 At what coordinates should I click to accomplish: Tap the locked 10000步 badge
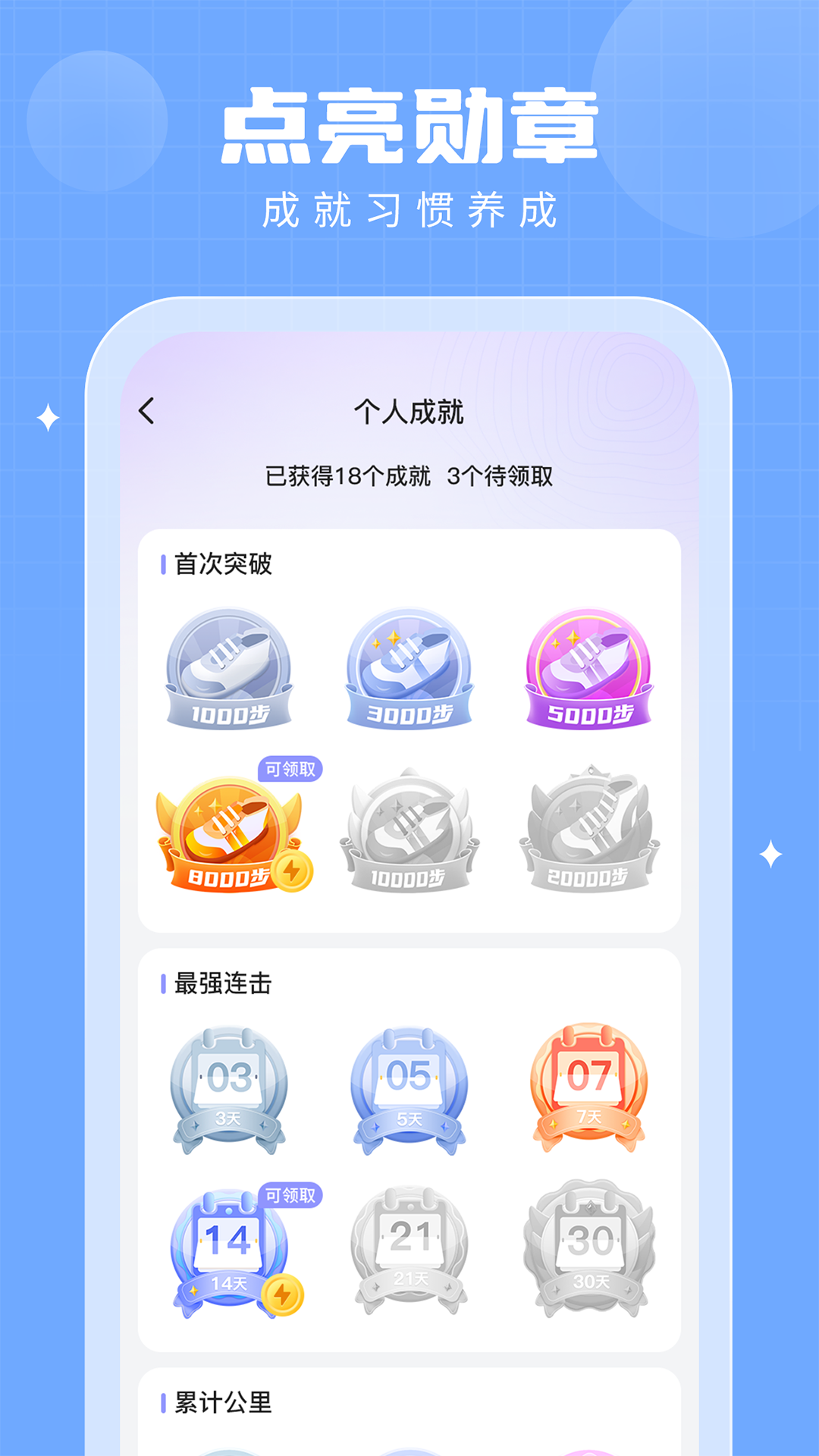[x=409, y=834]
